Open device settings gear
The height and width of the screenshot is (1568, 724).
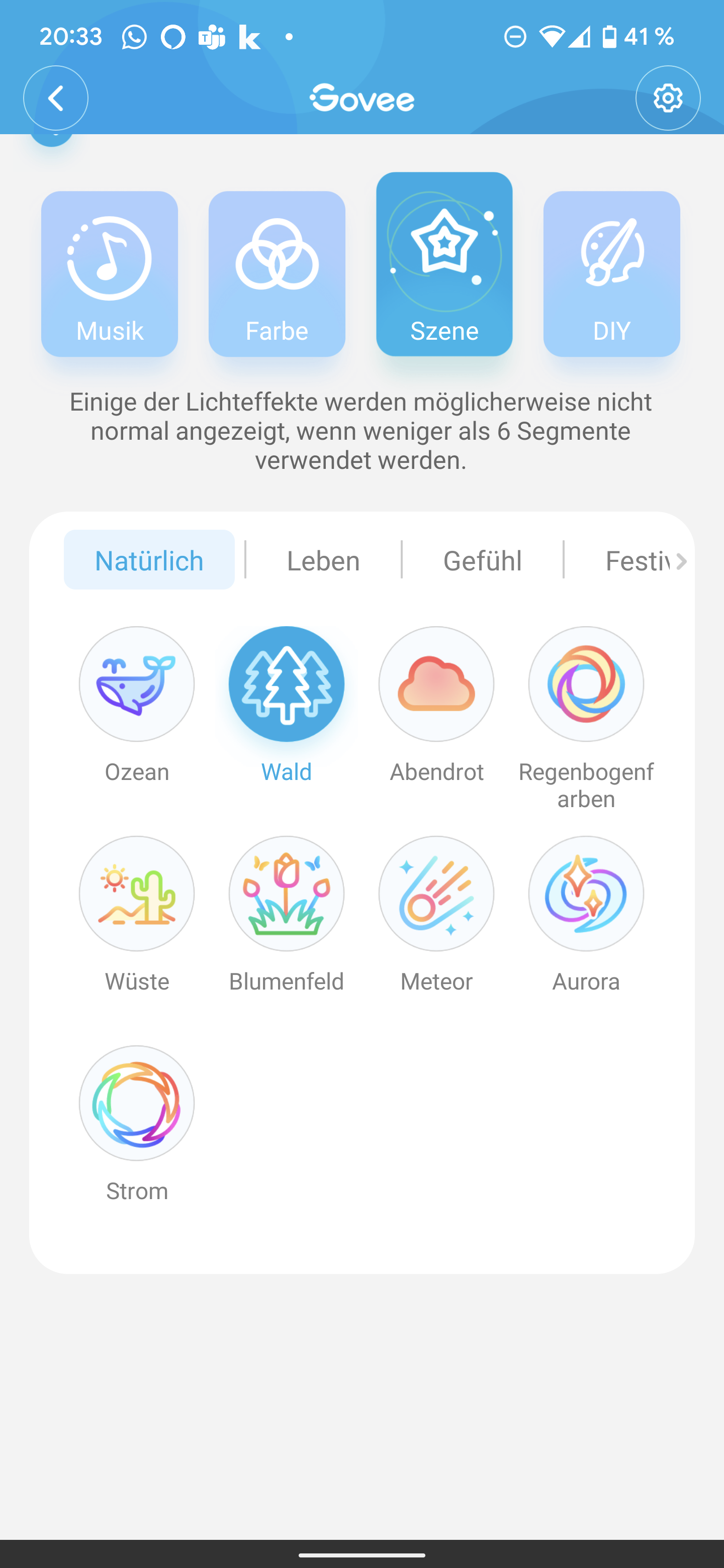[x=667, y=98]
